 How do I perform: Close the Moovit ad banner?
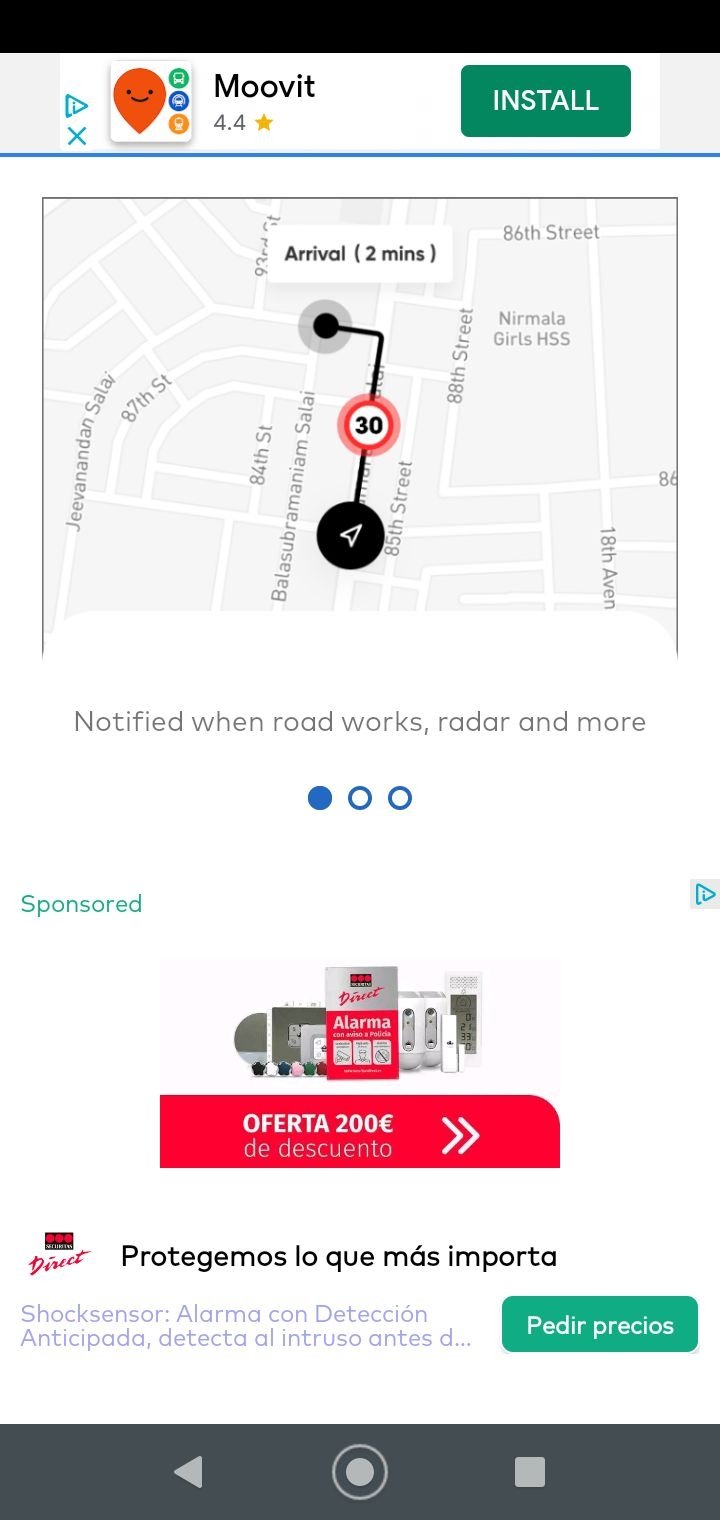pyautogui.click(x=77, y=135)
